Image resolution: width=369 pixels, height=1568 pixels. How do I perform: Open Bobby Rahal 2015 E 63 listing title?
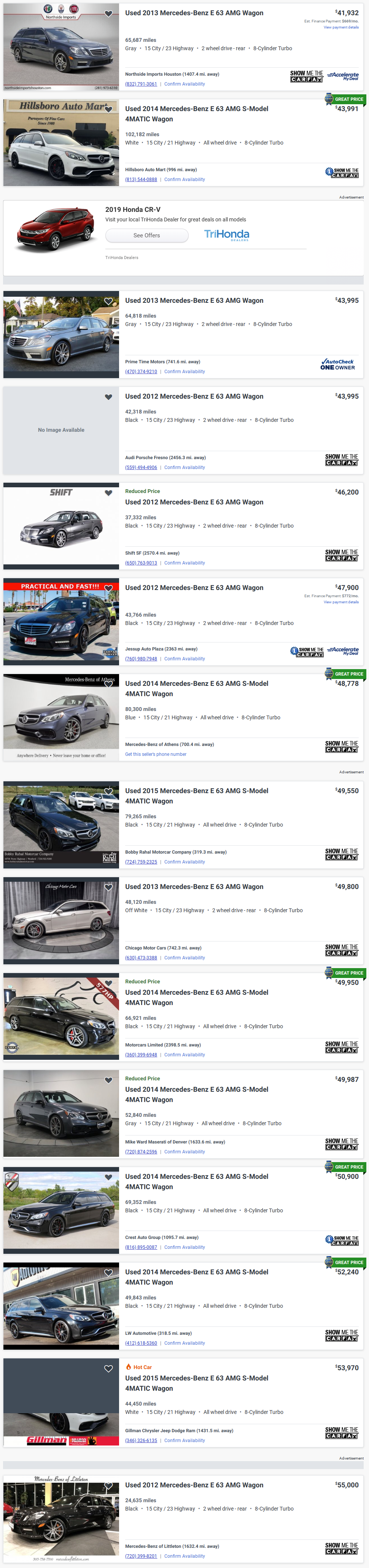196,795
